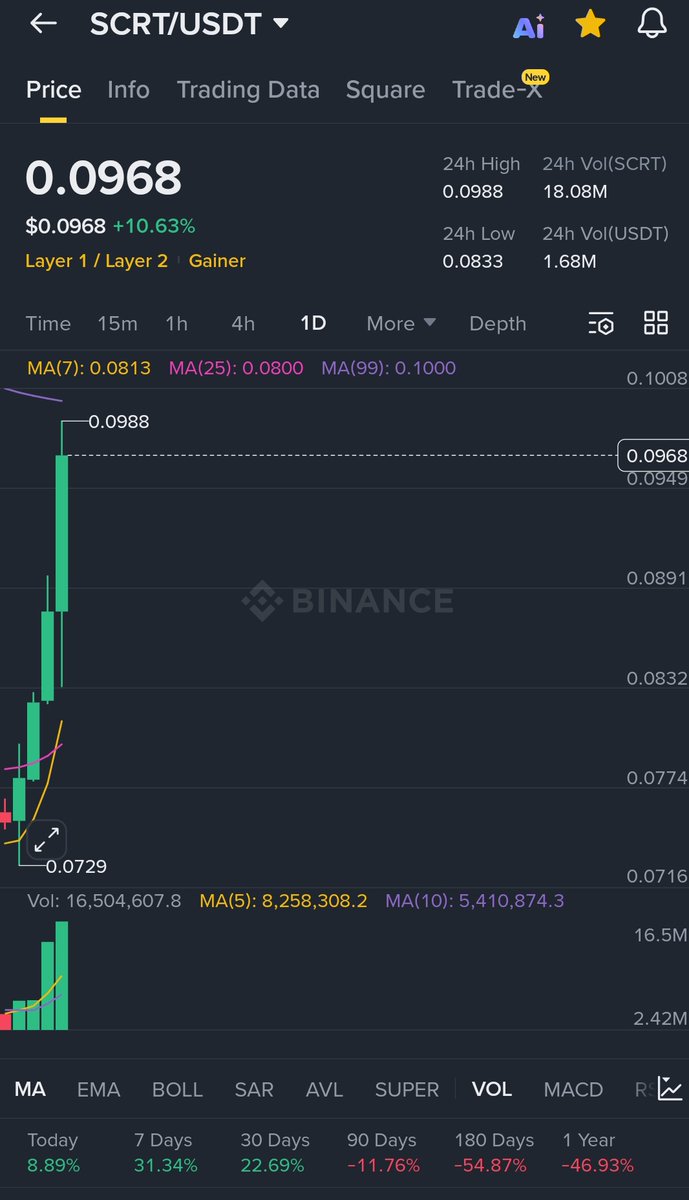
Task: Select the 15m chart interval
Action: pyautogui.click(x=117, y=324)
